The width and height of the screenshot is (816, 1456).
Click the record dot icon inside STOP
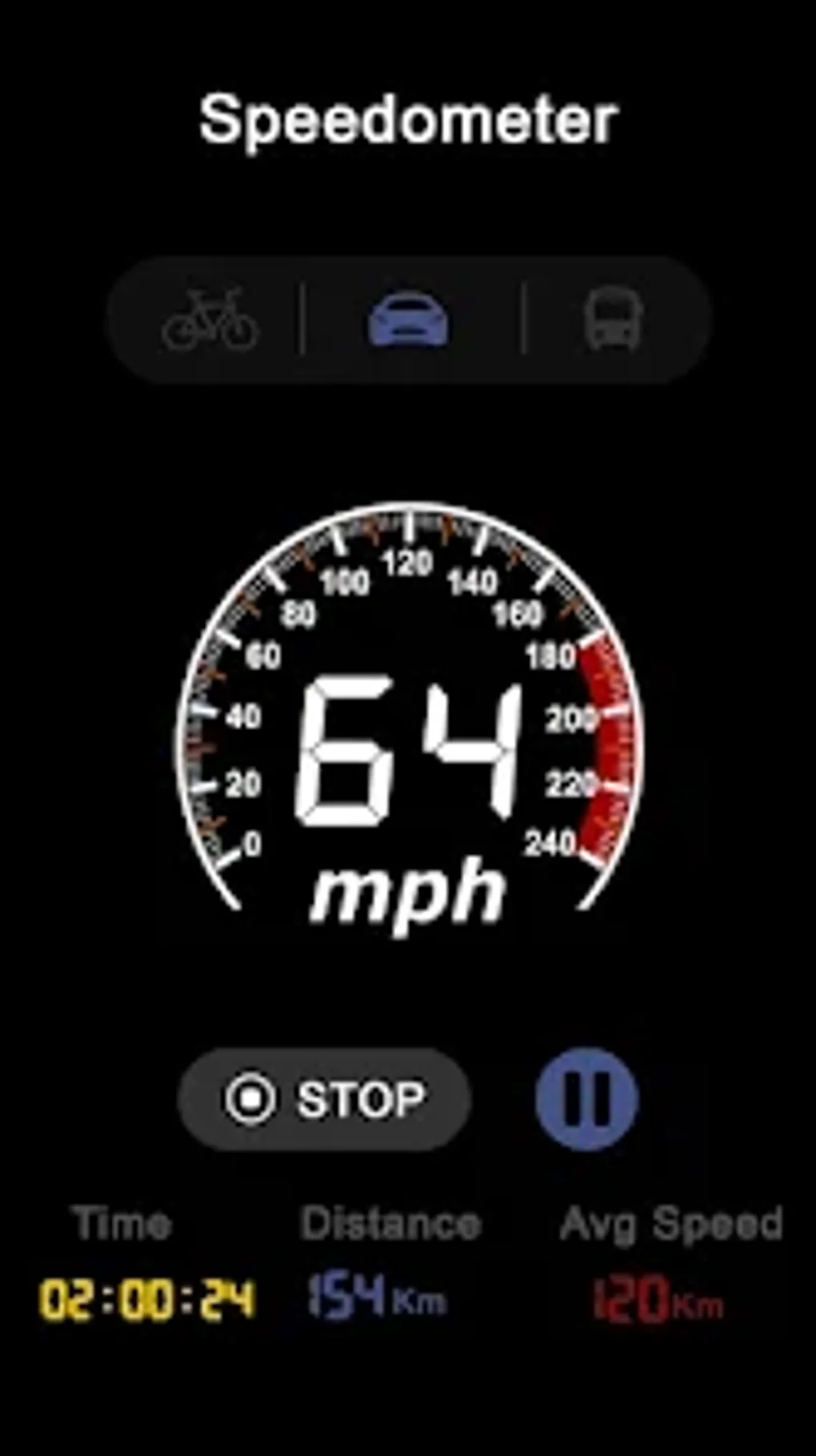point(252,1098)
